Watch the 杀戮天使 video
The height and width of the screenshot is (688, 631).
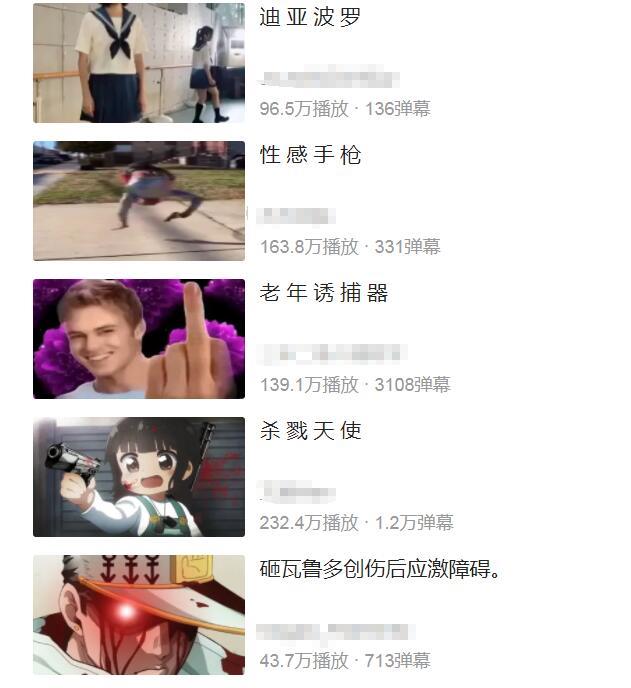(x=309, y=432)
